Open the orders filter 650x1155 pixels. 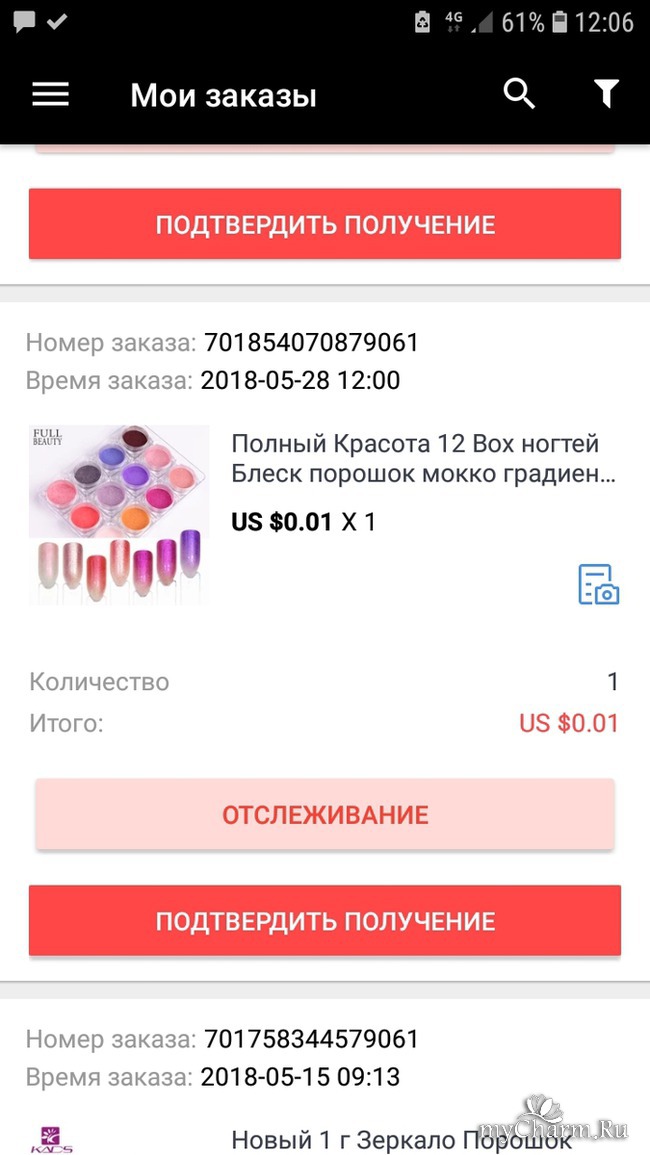point(606,95)
